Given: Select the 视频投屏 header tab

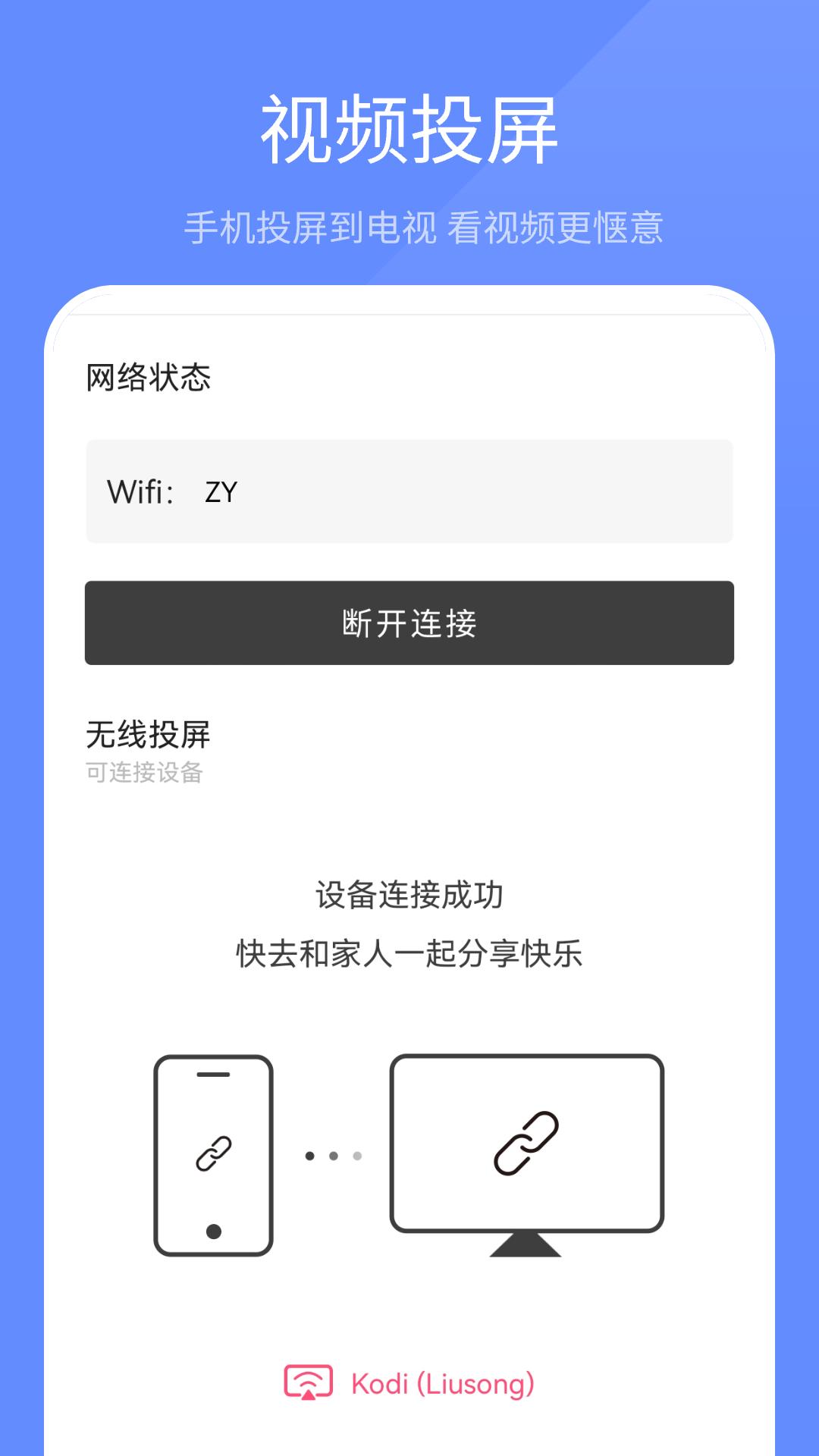Looking at the screenshot, I should [409, 128].
